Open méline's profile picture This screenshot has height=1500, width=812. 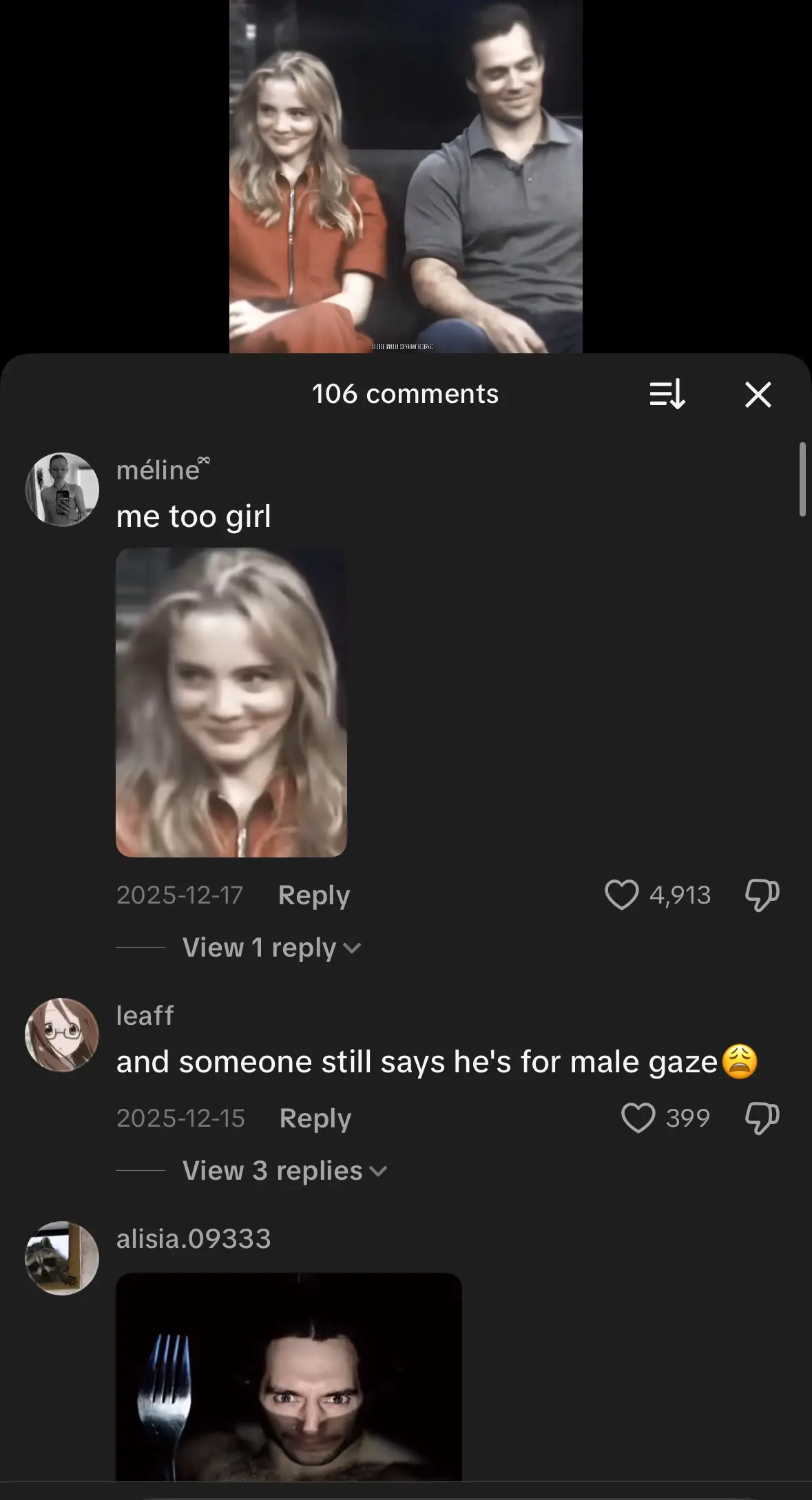pos(62,490)
